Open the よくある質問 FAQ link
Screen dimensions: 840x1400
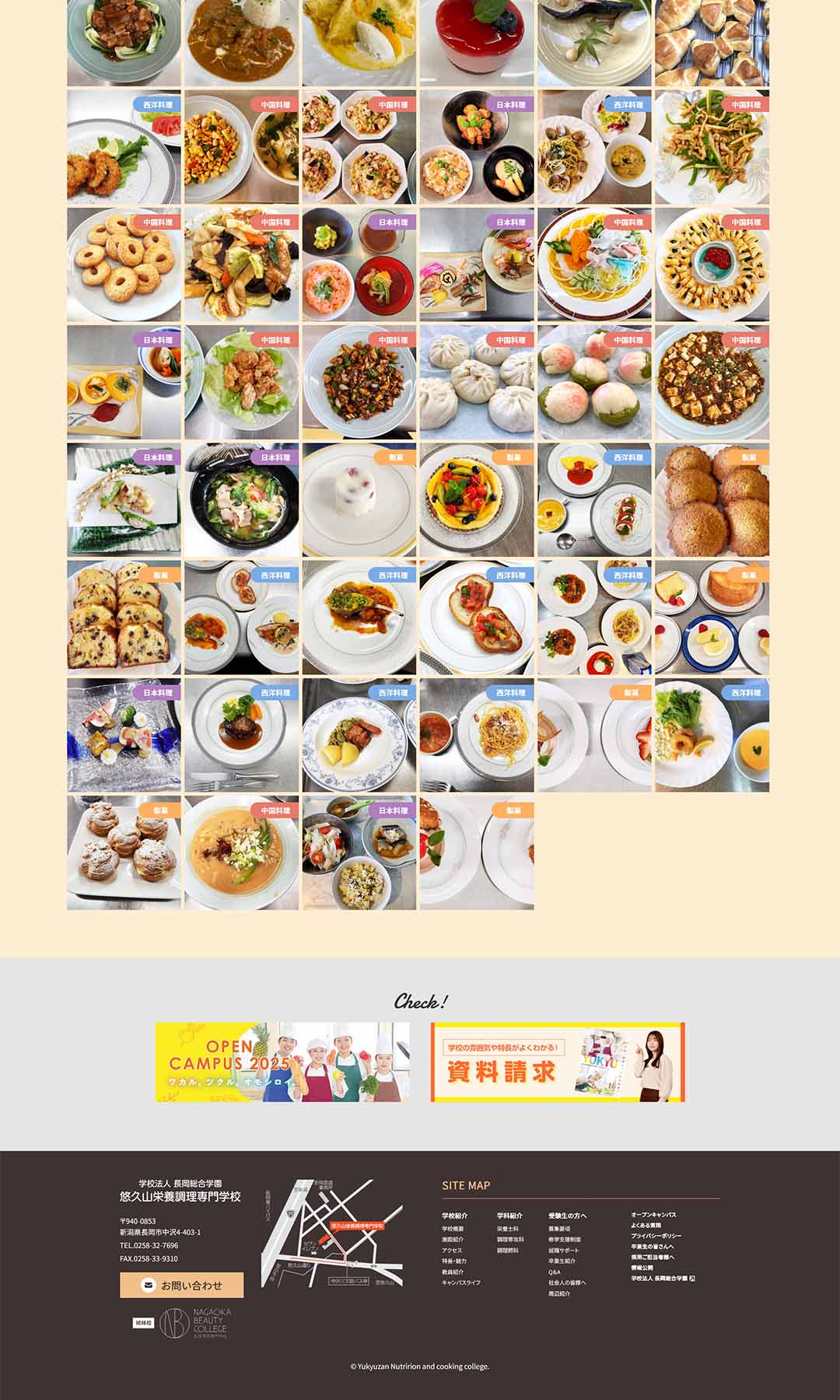[646, 1225]
